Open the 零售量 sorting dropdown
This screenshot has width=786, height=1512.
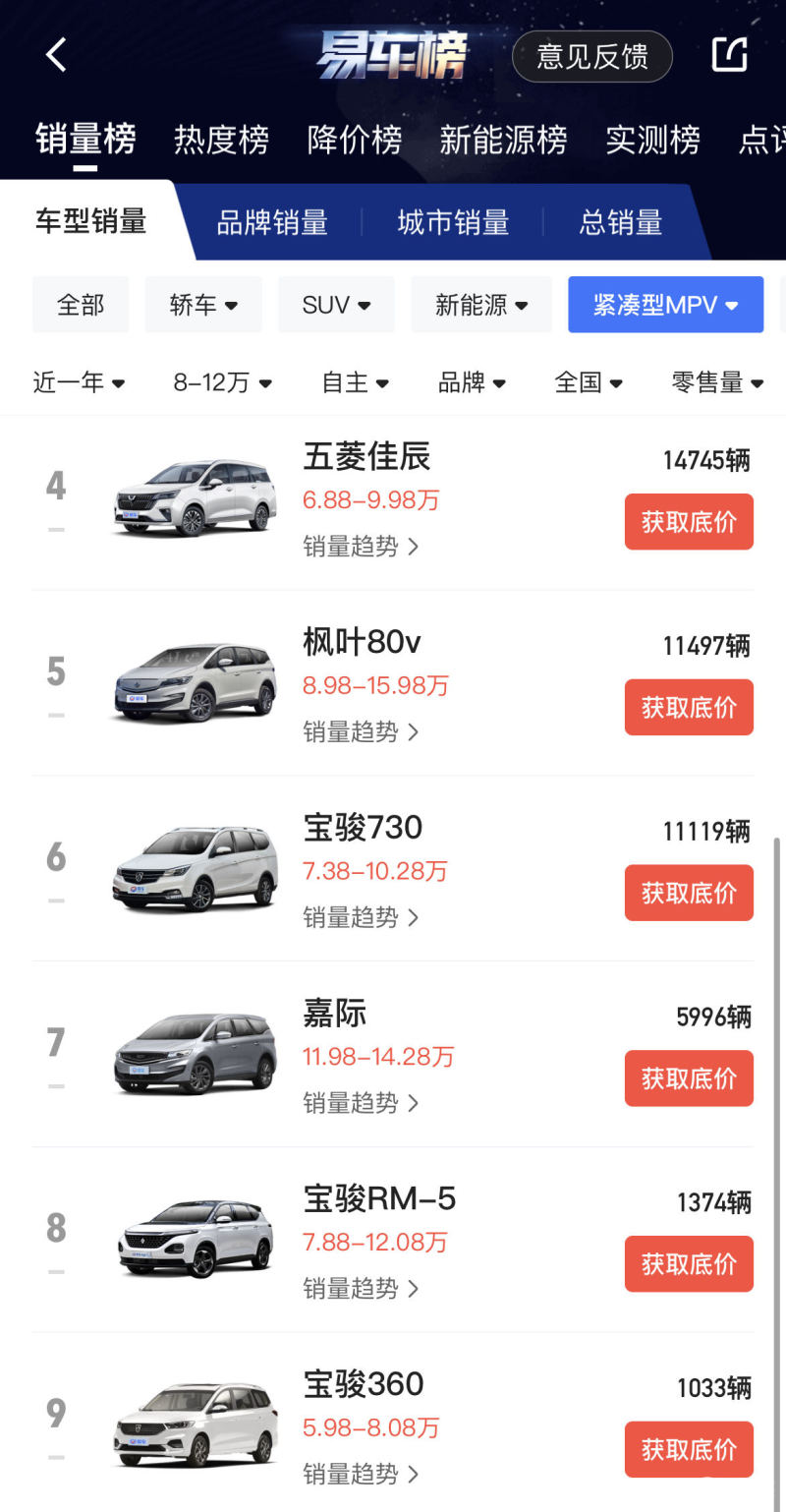717,382
